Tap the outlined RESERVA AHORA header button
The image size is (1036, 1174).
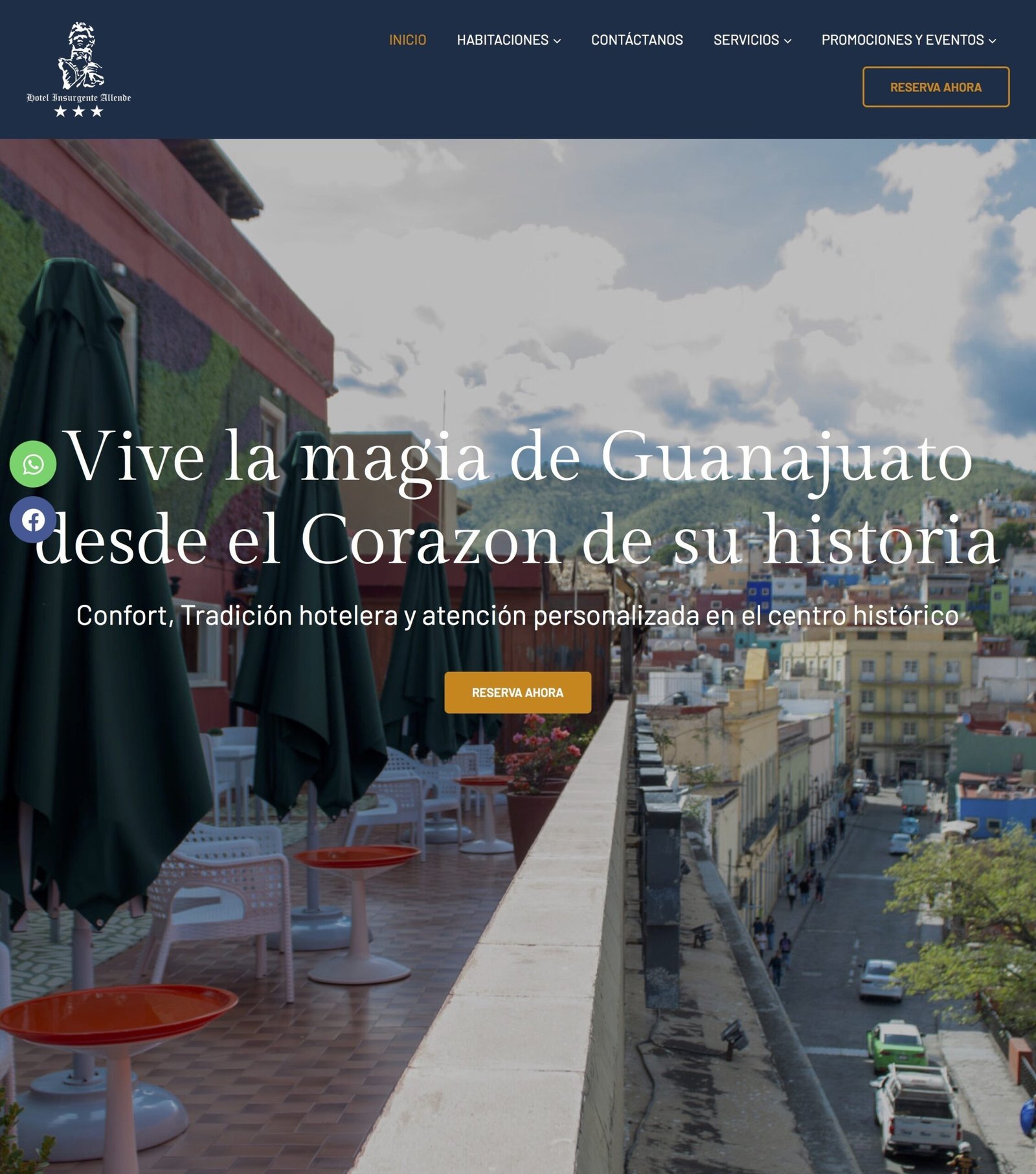(935, 87)
